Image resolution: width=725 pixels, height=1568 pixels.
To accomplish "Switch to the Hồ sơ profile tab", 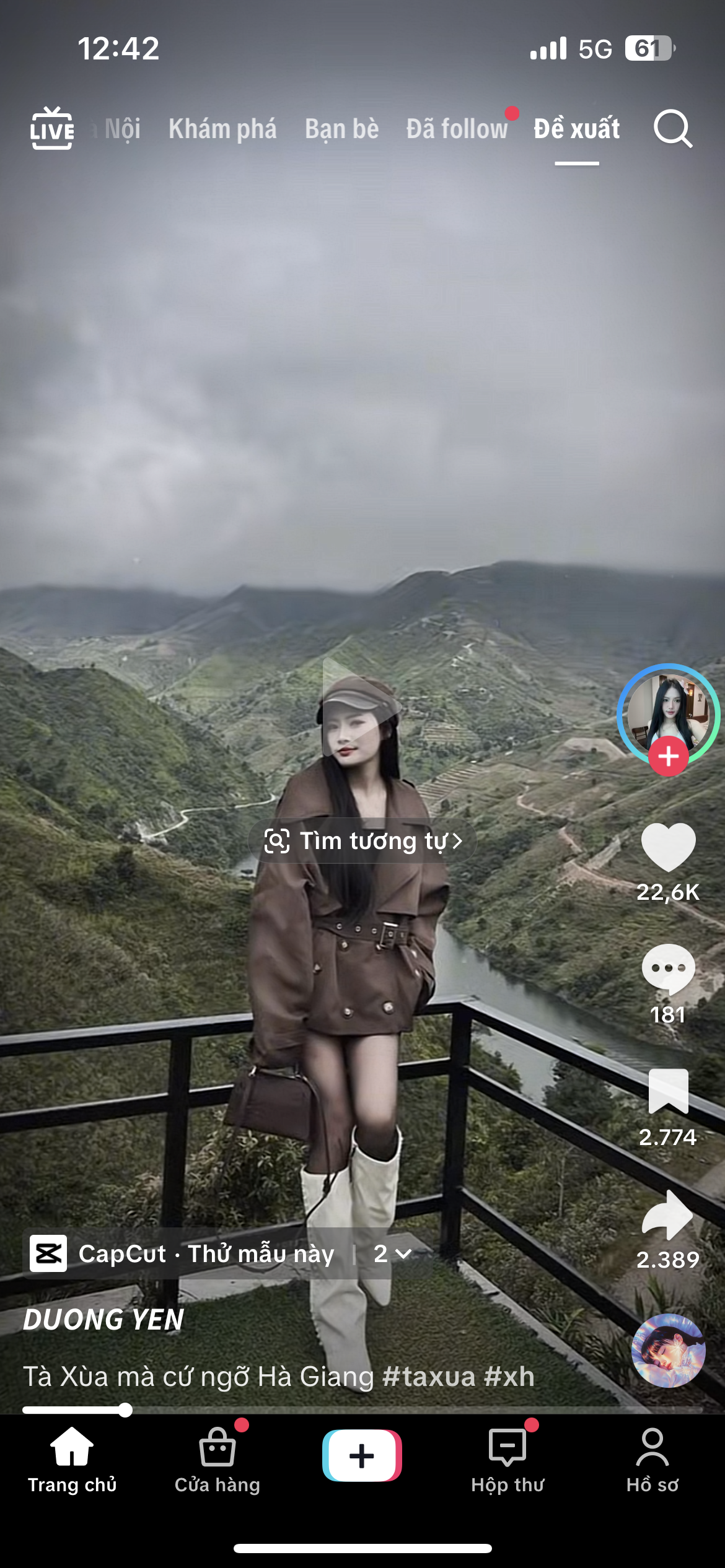I will [652, 1458].
